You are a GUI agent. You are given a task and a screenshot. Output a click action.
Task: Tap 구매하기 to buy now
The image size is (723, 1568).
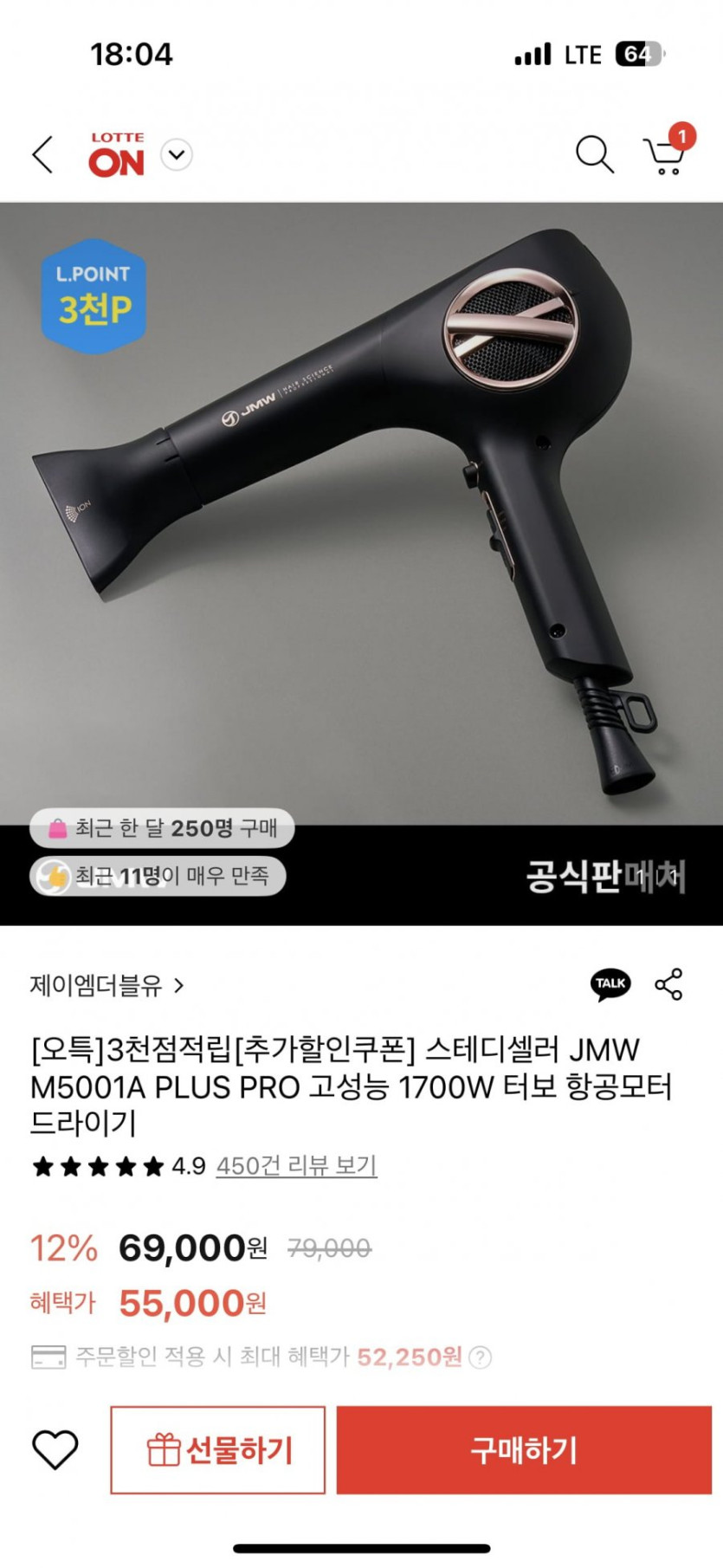coord(524,1449)
